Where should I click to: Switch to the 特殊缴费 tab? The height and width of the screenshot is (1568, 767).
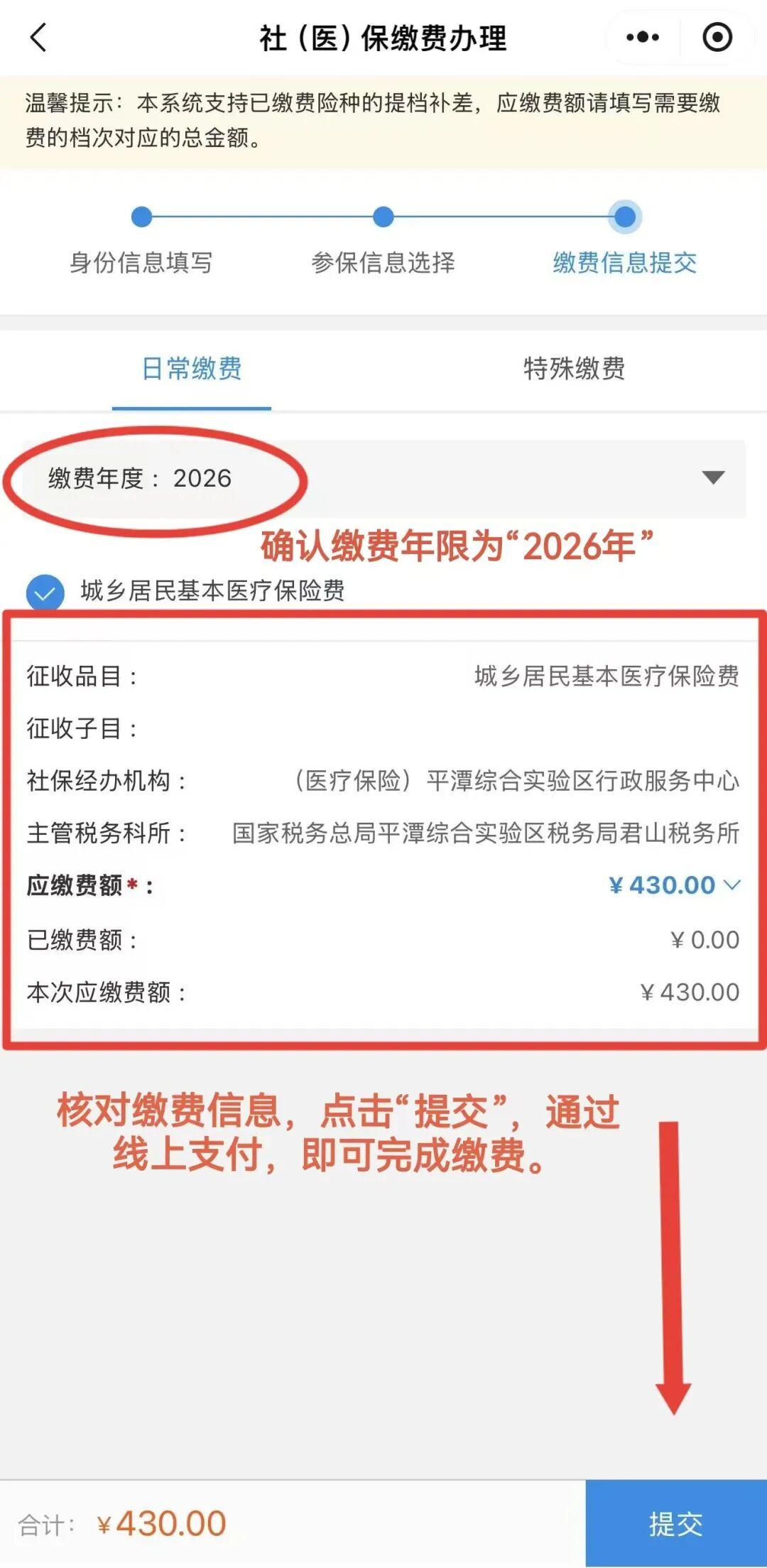pos(574,369)
